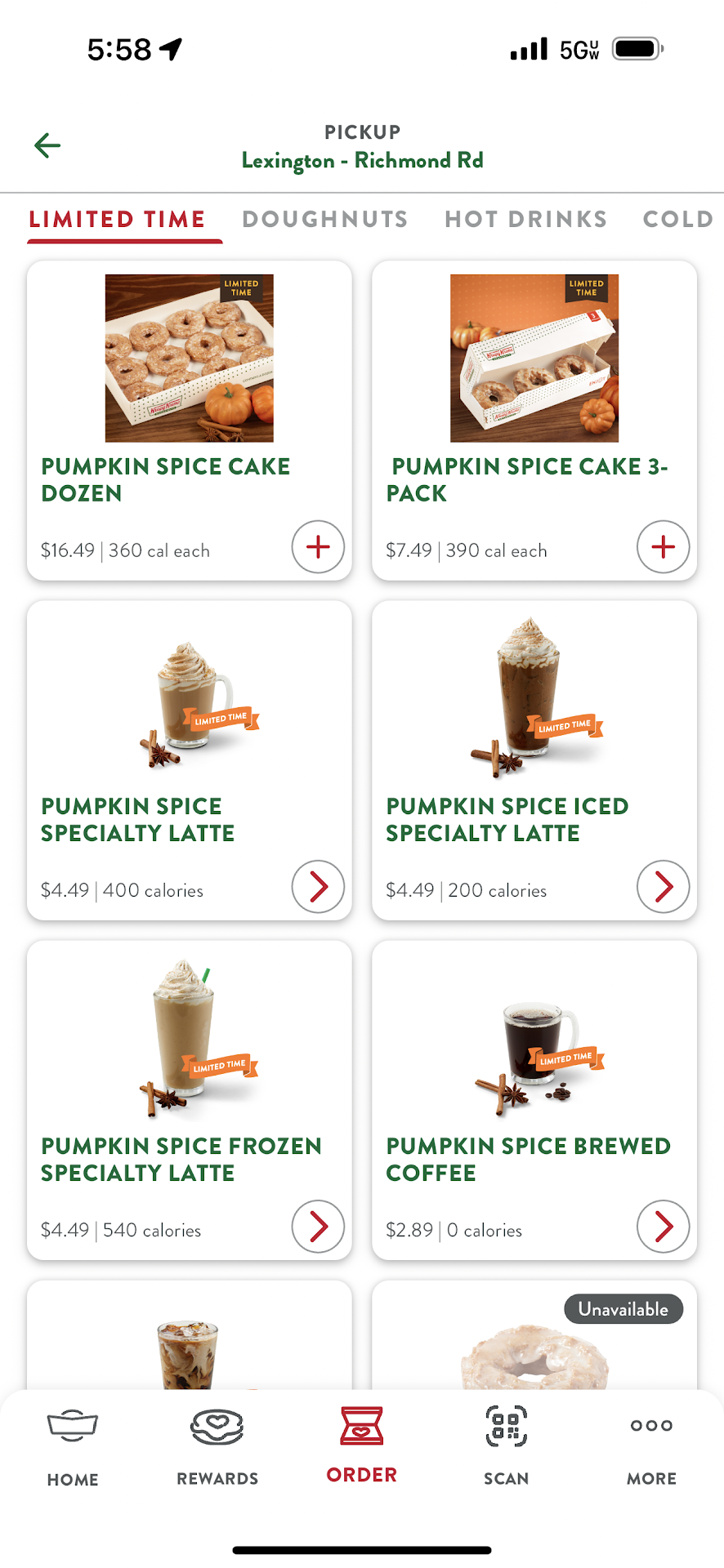Open Pumpkin Spice Frozen Specialty Latte arrow

318,1226
